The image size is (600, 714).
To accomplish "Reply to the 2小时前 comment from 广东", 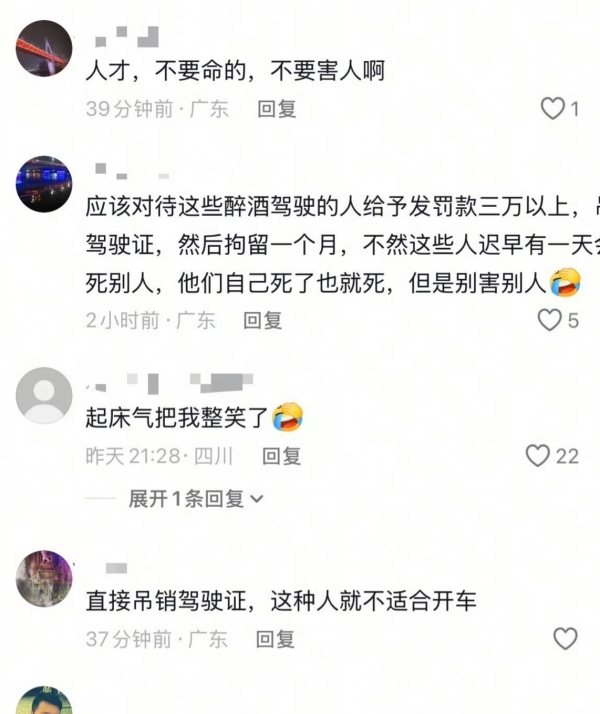I will [264, 320].
